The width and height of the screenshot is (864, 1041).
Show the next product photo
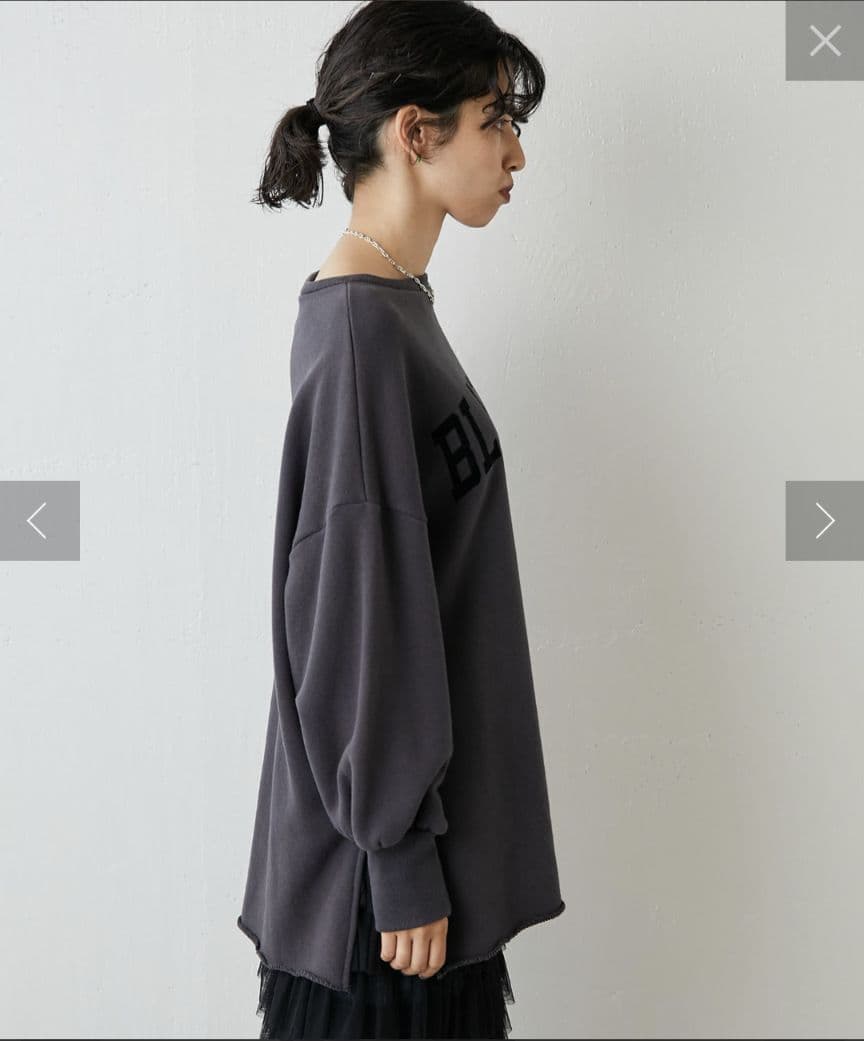point(824,520)
